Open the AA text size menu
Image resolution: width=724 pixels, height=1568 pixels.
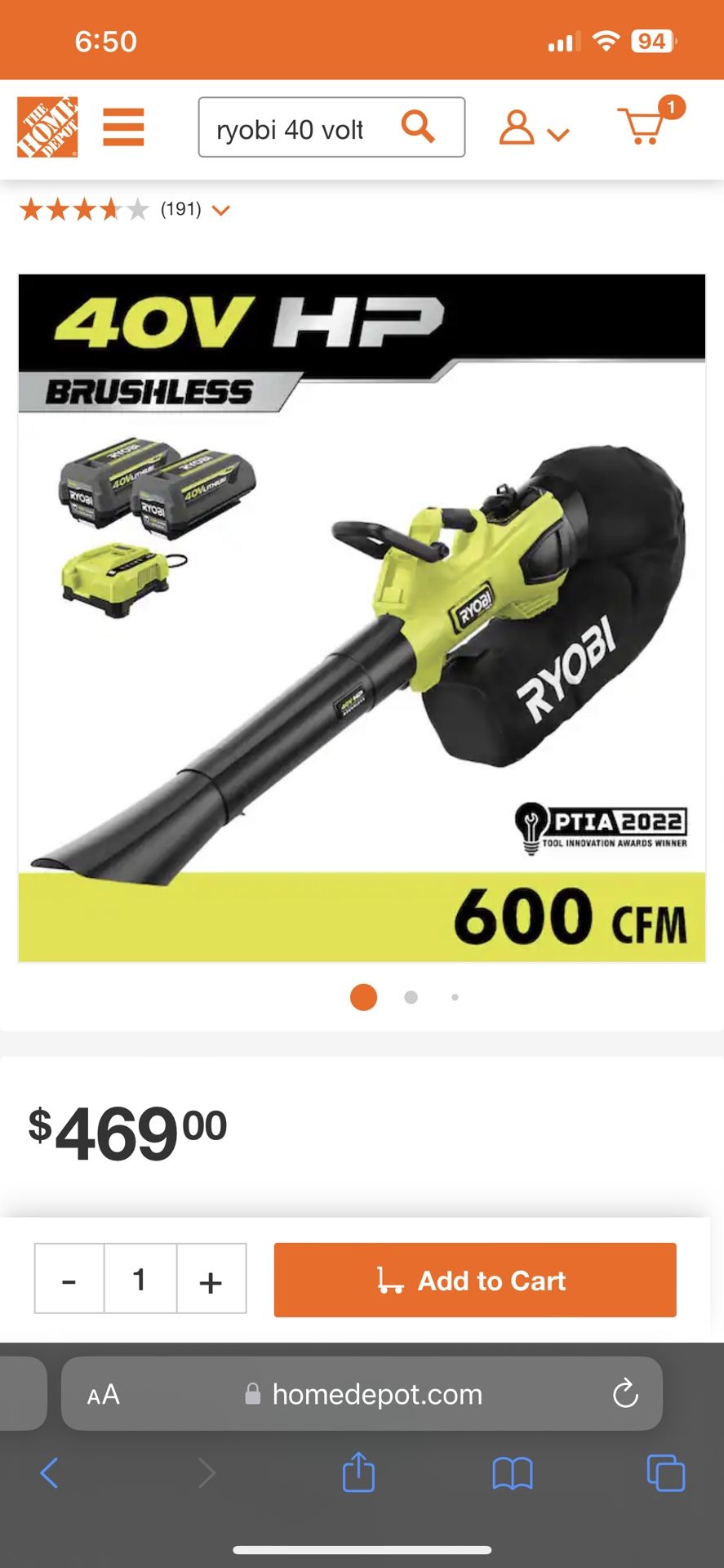click(104, 1395)
